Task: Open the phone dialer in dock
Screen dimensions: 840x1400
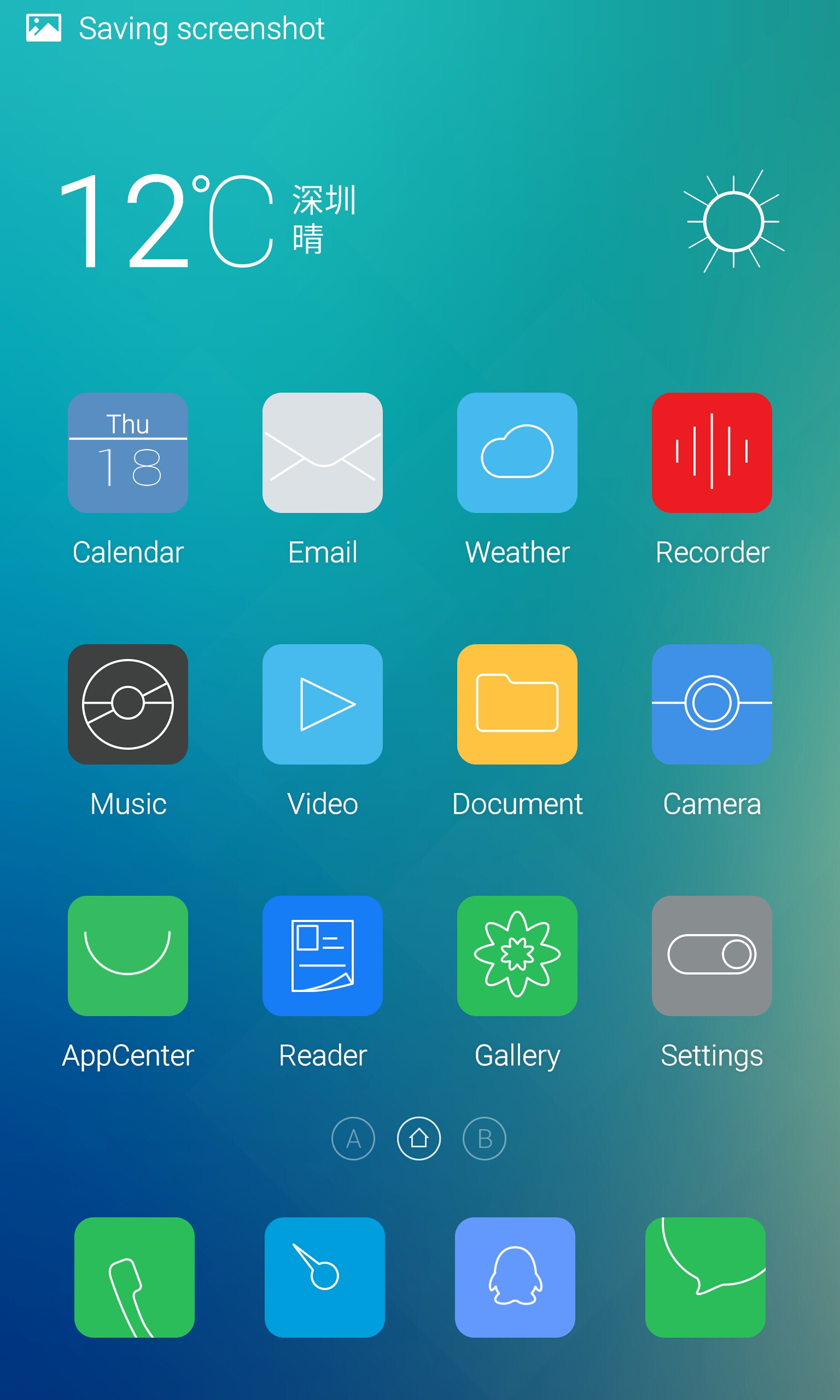Action: click(x=134, y=1277)
